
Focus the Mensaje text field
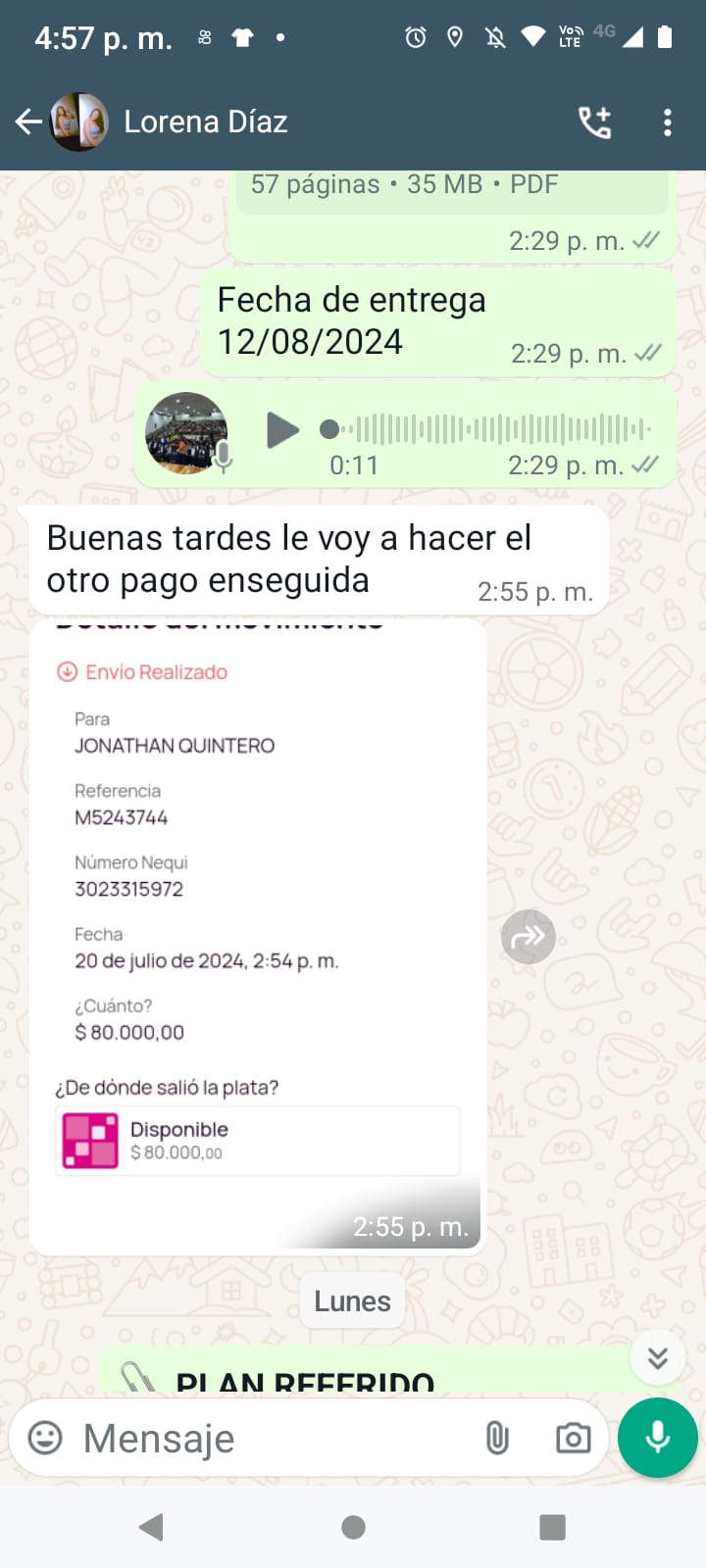point(265,1438)
